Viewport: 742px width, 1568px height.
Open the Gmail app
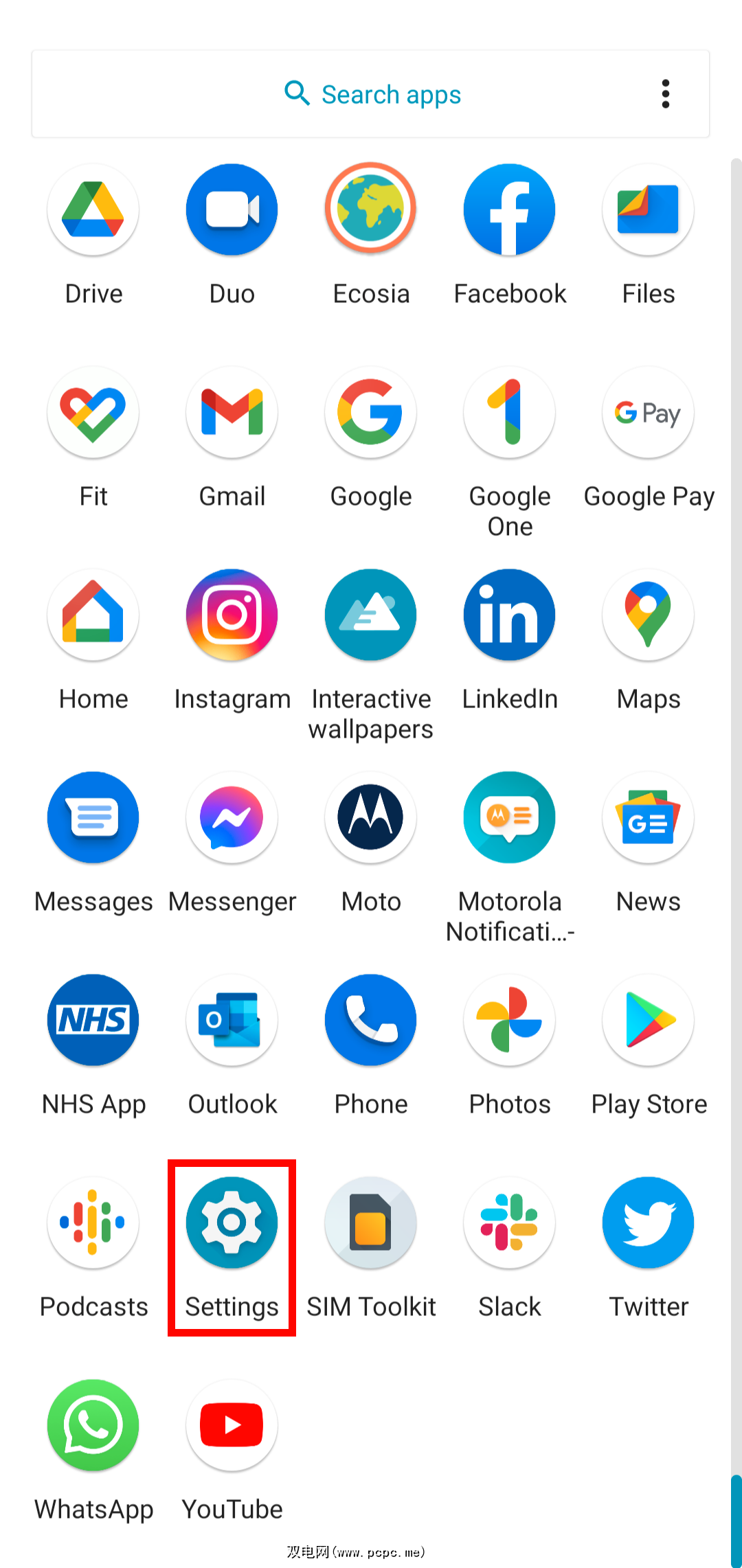tap(232, 412)
